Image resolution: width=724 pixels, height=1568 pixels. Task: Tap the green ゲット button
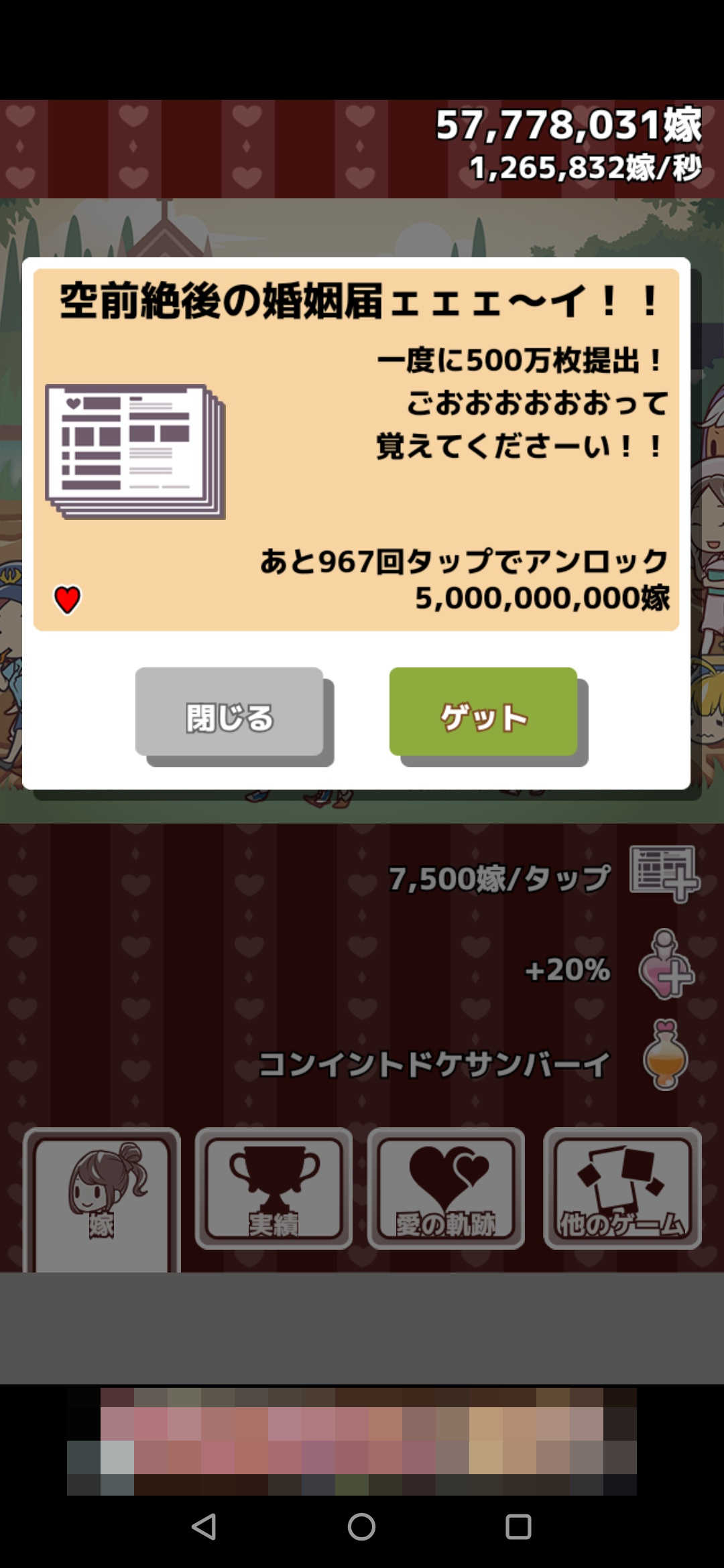[483, 712]
